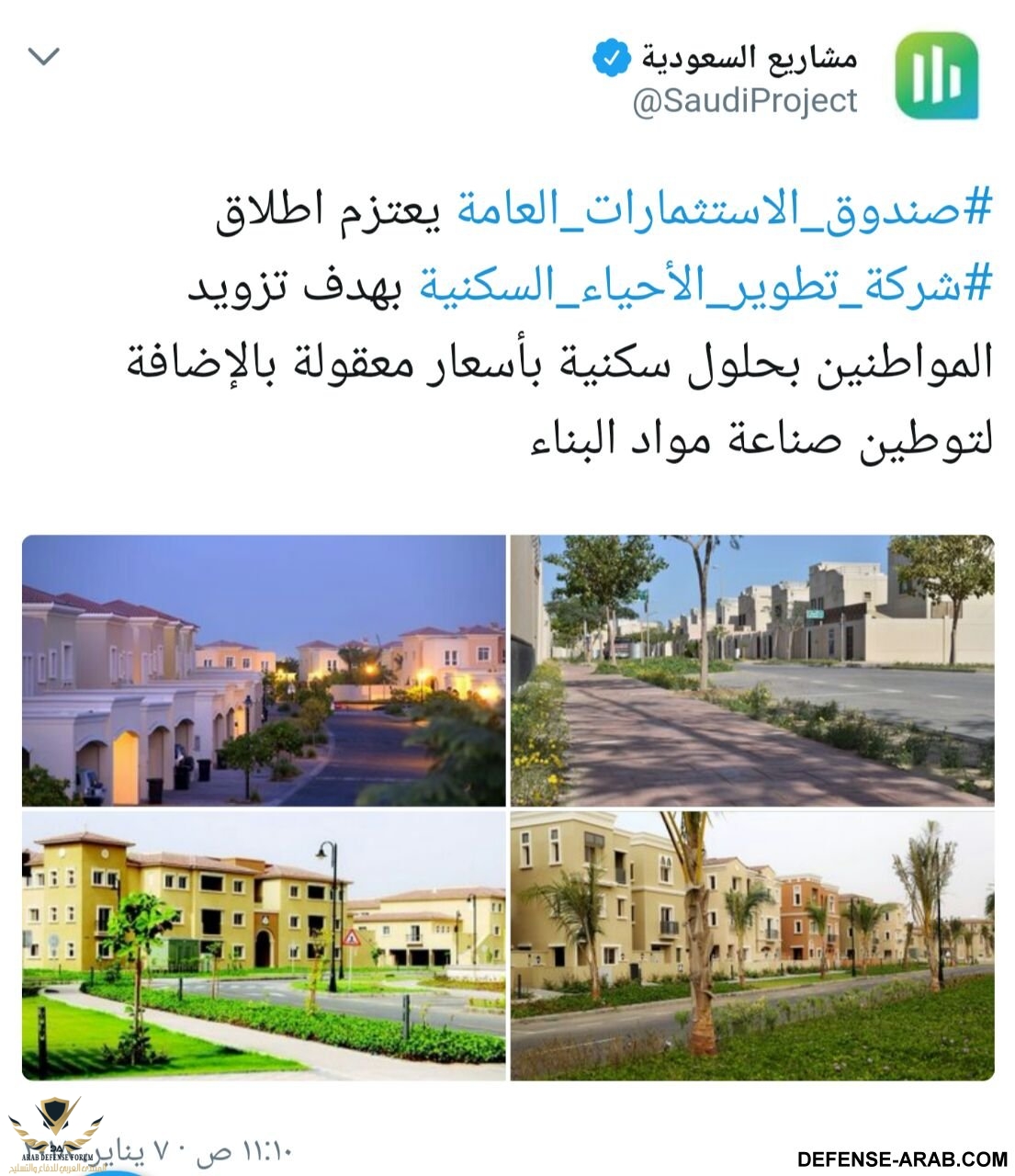Open the tweet options dropdown arrow
The image size is (1015, 1176).
(44, 57)
